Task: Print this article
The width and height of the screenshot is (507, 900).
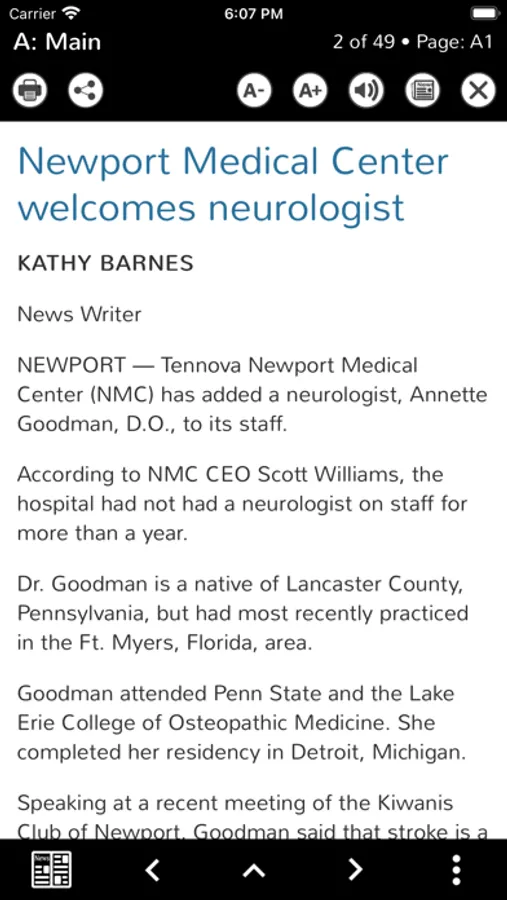Action: (x=30, y=90)
